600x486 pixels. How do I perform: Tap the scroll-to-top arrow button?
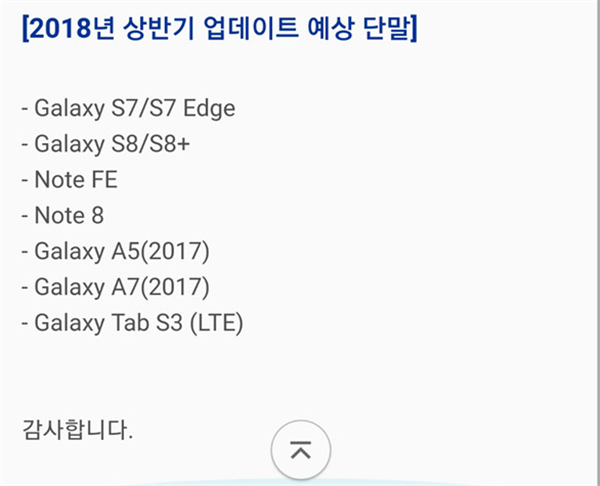tap(300, 450)
